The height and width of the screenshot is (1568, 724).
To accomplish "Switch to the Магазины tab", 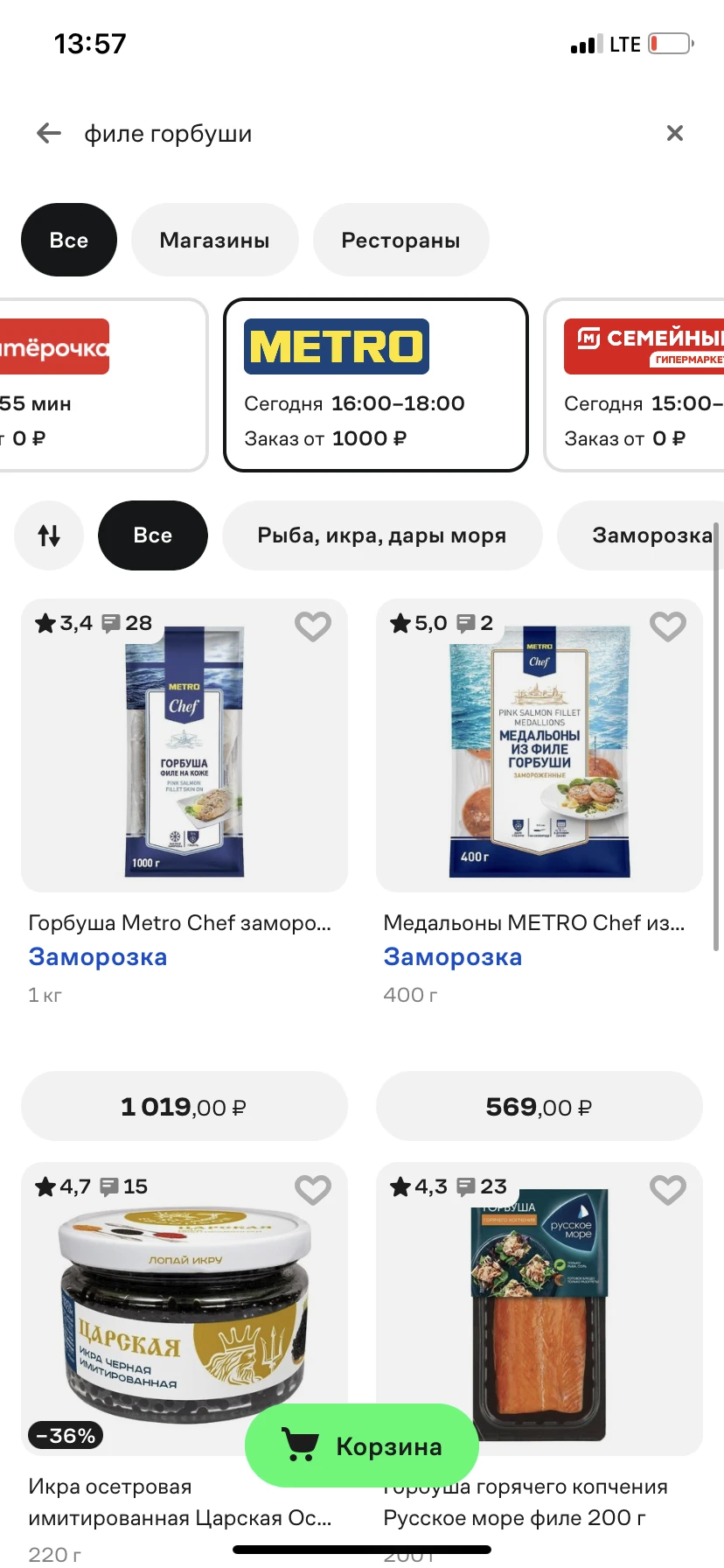I will 214,241.
